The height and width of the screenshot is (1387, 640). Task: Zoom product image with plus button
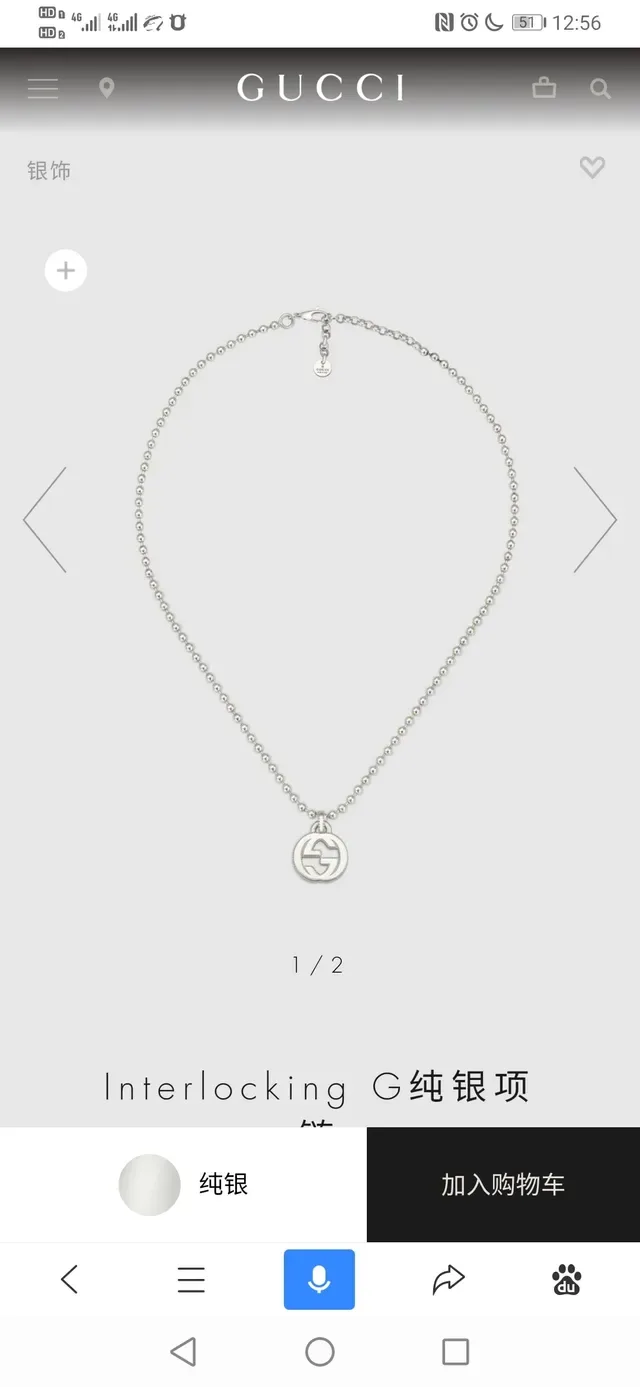(x=66, y=270)
